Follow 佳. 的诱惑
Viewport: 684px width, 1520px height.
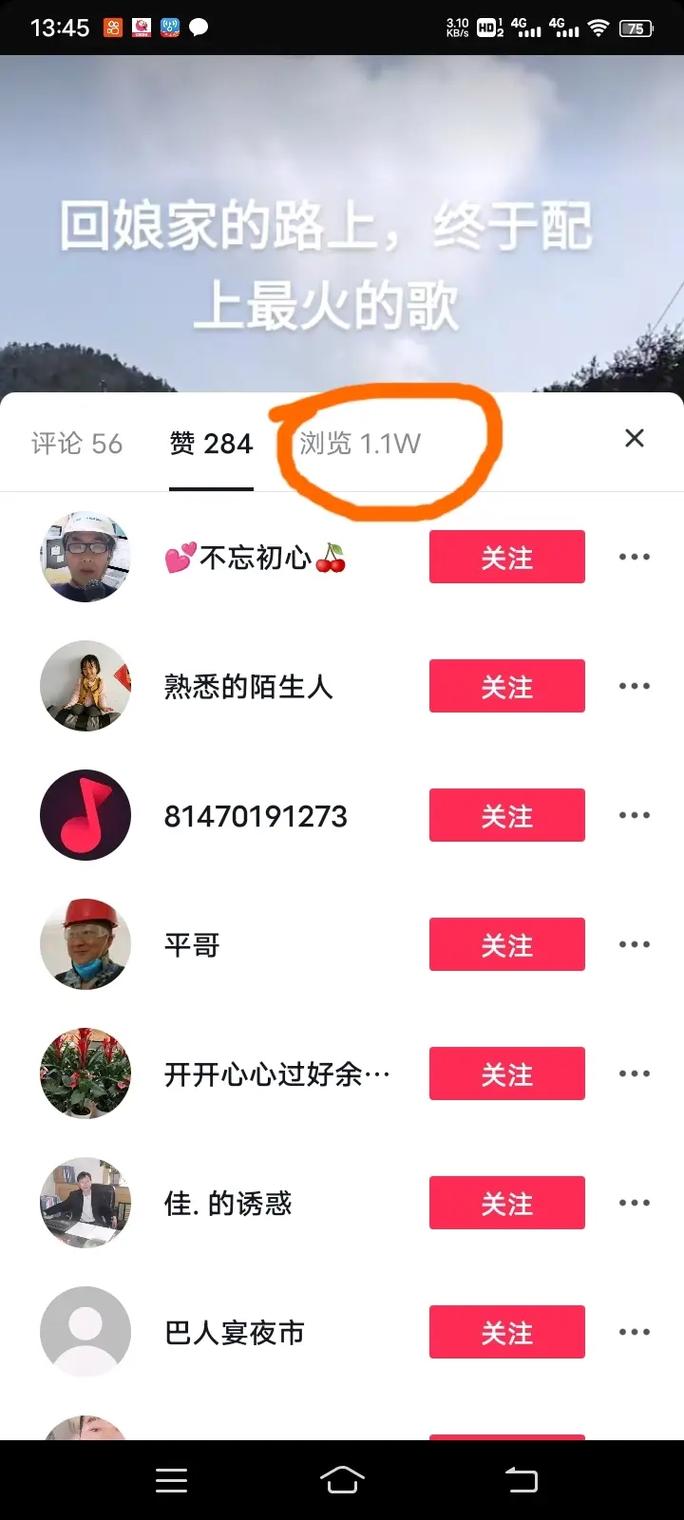tap(507, 1202)
